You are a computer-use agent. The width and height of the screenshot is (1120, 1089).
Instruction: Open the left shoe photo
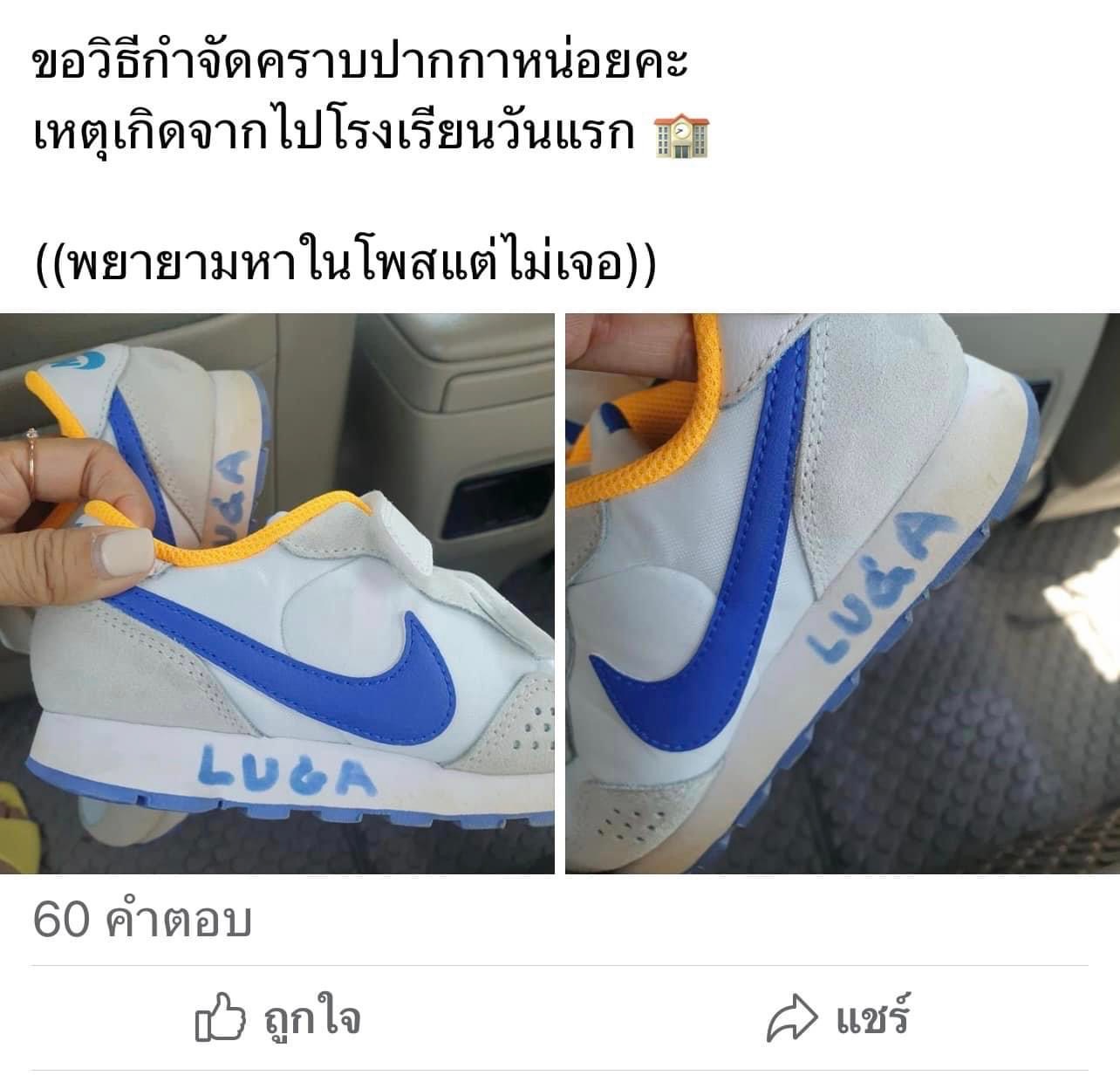pos(277,593)
